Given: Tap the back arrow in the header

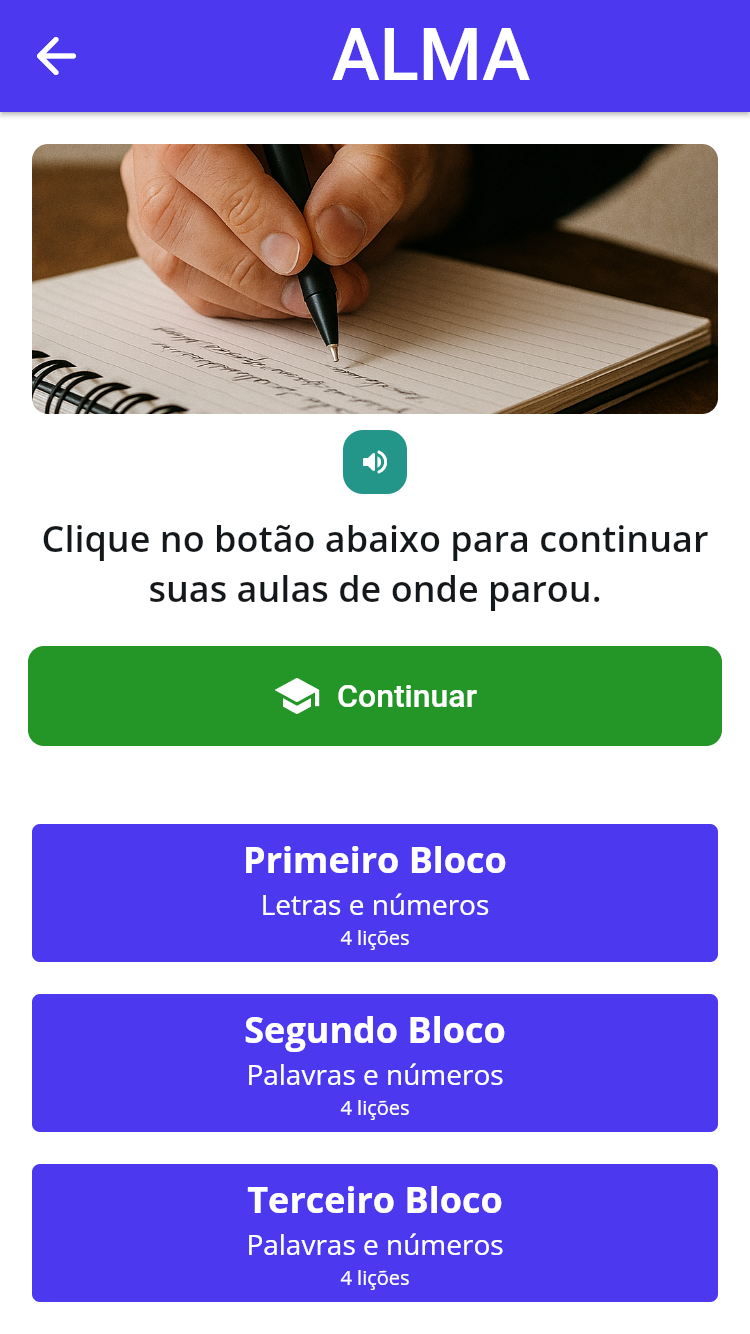Looking at the screenshot, I should click(57, 56).
